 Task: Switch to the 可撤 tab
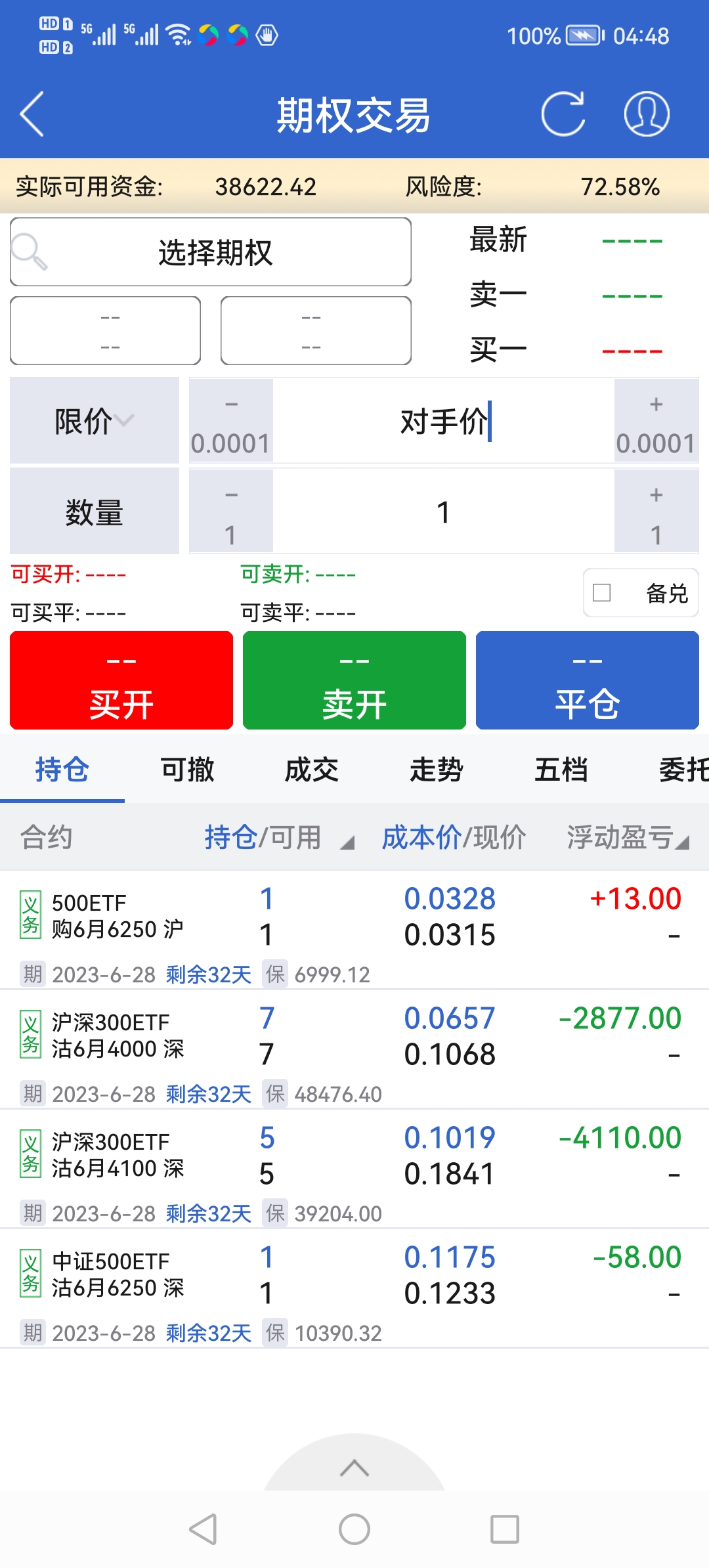[x=187, y=770]
